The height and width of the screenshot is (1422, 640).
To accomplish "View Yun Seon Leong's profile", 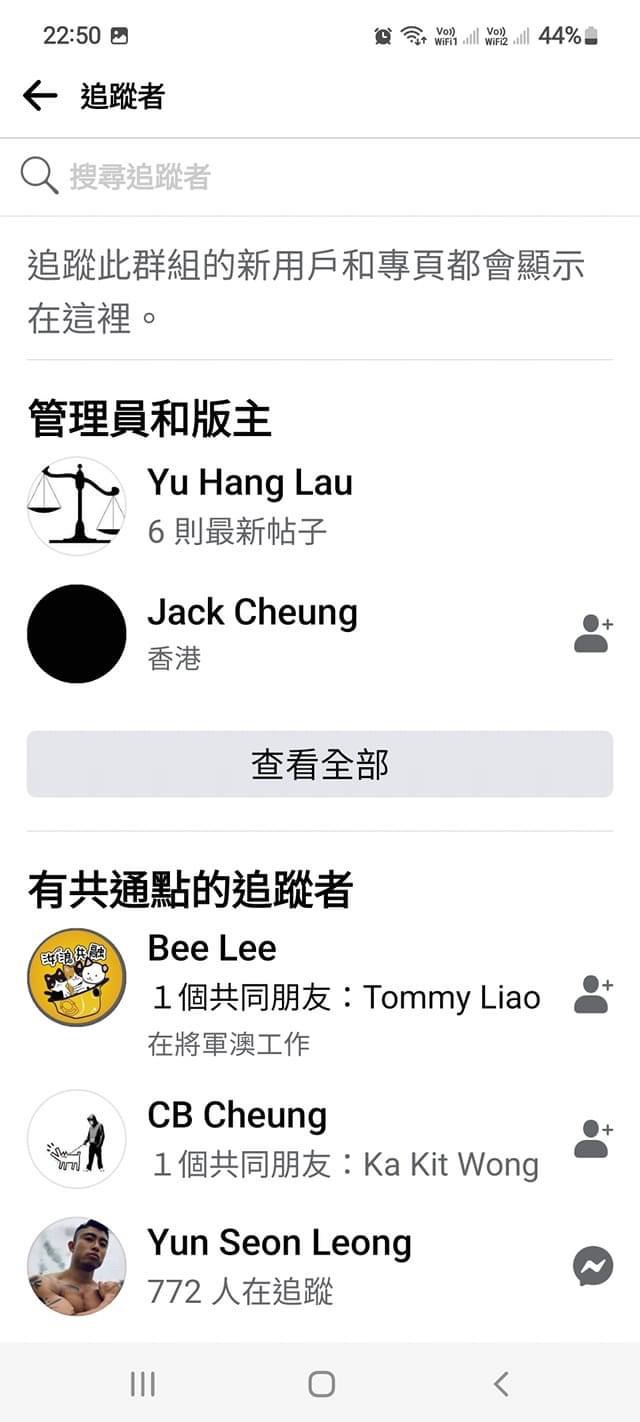I will click(280, 1266).
